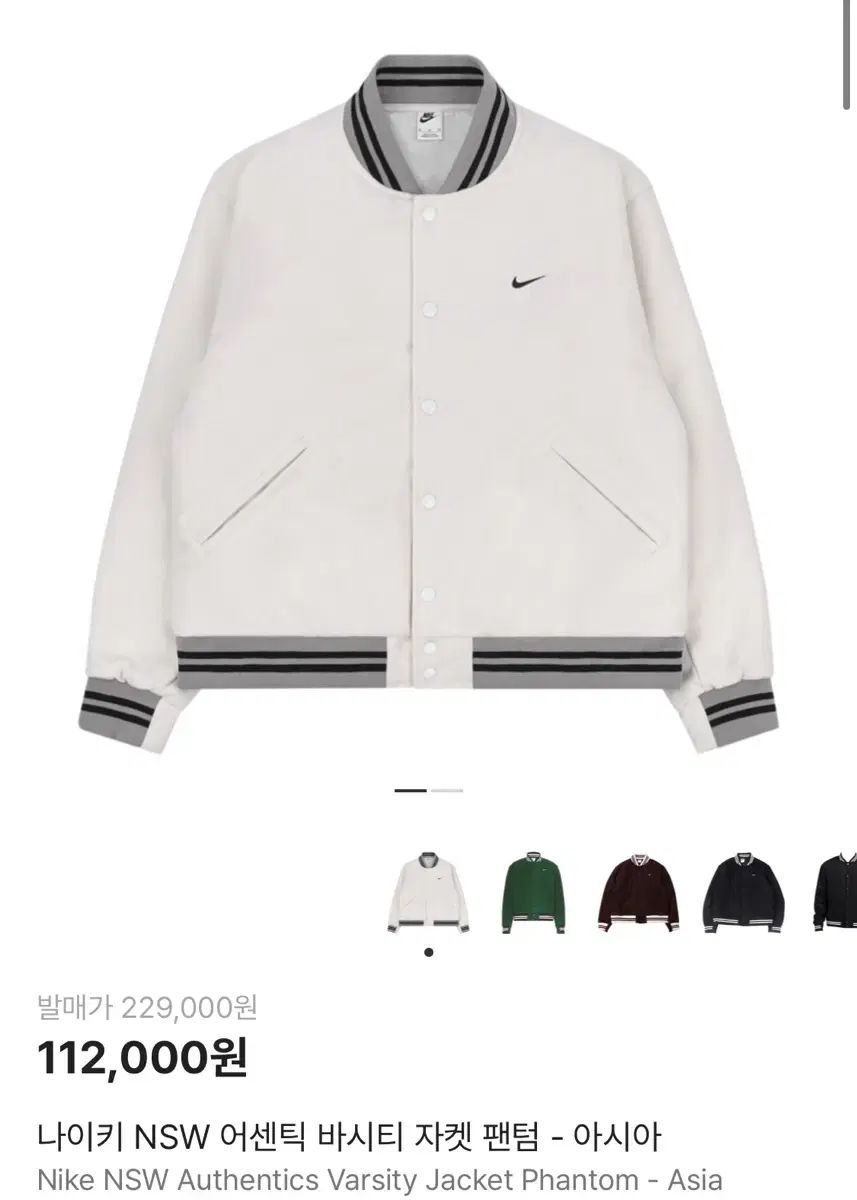The width and height of the screenshot is (857, 1200).
Task: Select the green jacket color variant
Action: [534, 894]
